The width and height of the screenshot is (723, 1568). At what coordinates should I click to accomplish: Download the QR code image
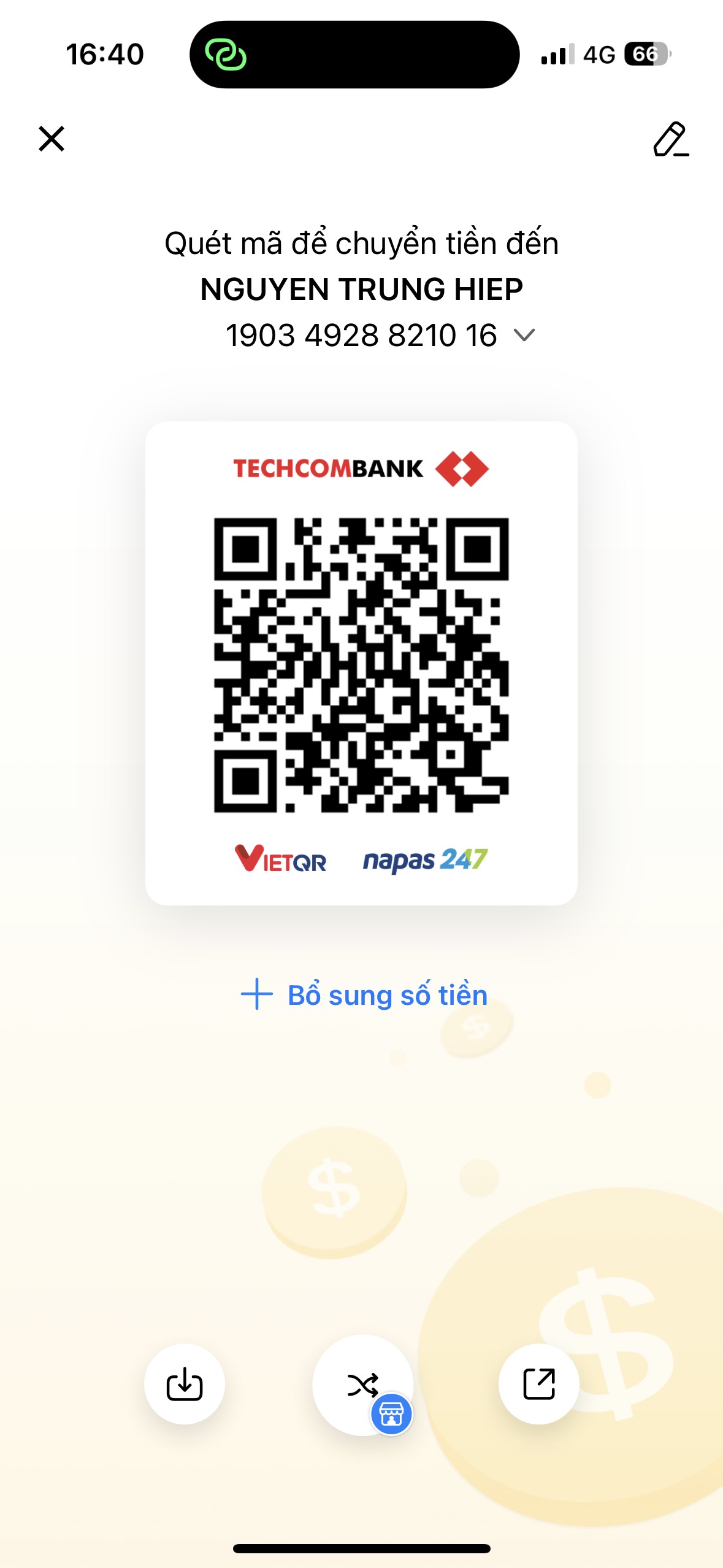[x=185, y=1384]
